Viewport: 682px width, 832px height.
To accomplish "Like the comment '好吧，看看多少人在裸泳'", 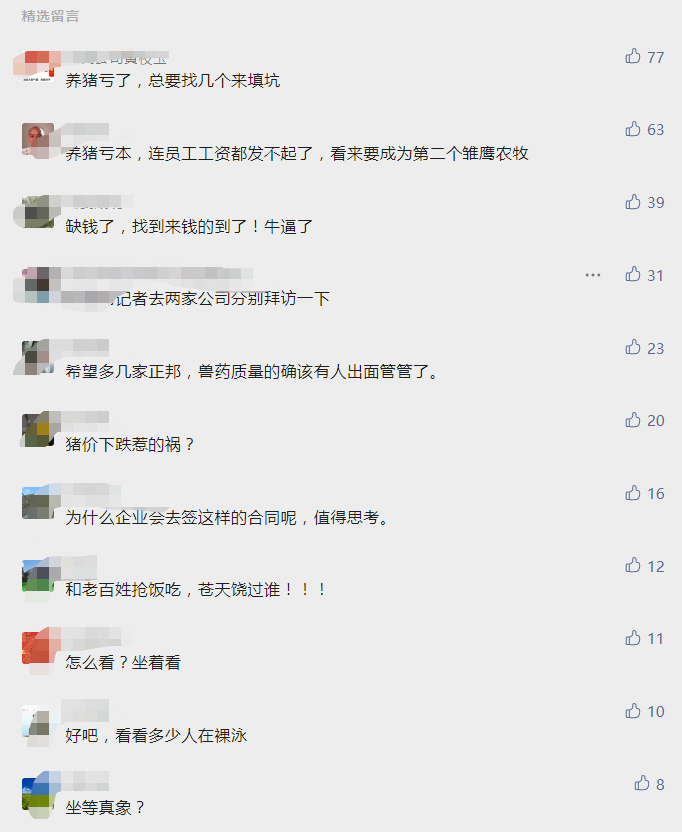I will click(x=633, y=711).
